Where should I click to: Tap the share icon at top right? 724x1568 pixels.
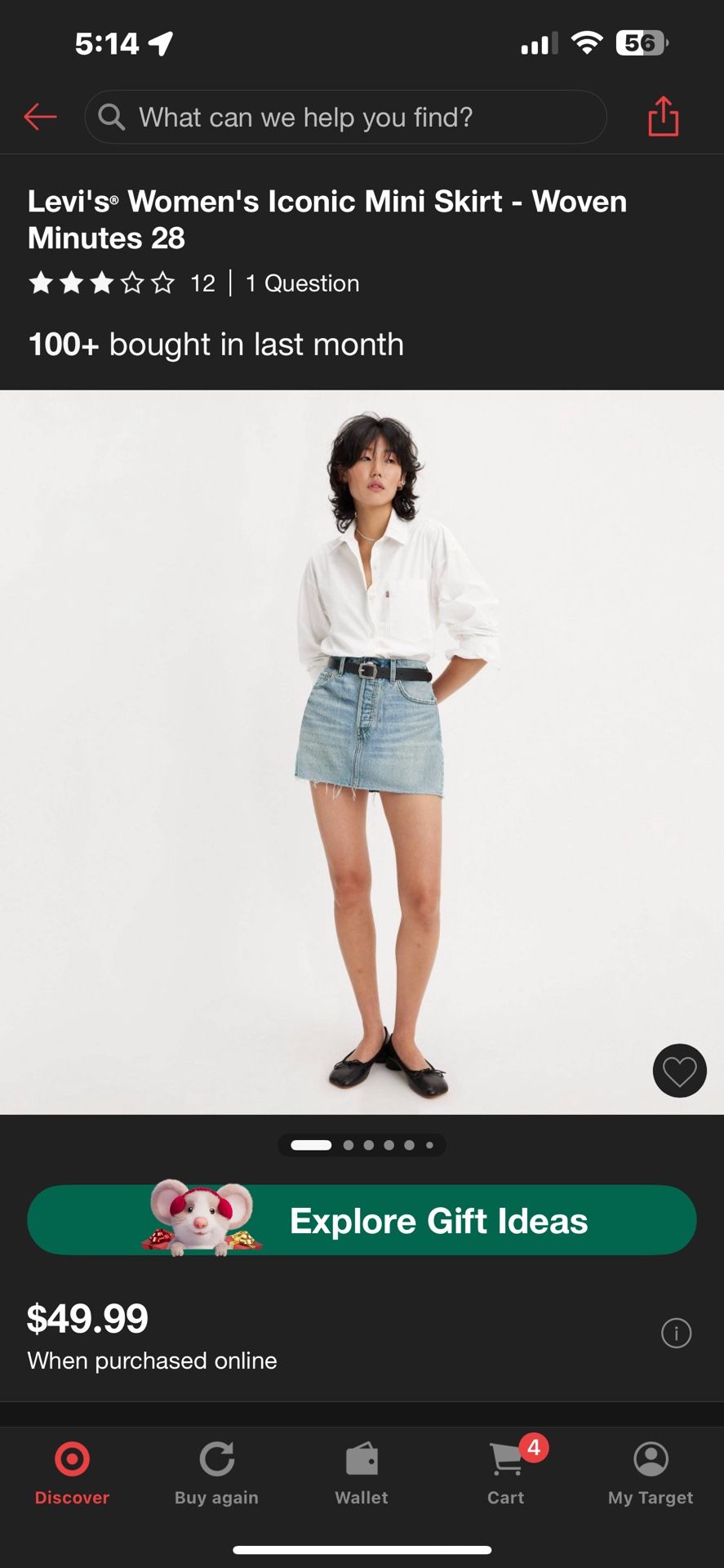[662, 117]
